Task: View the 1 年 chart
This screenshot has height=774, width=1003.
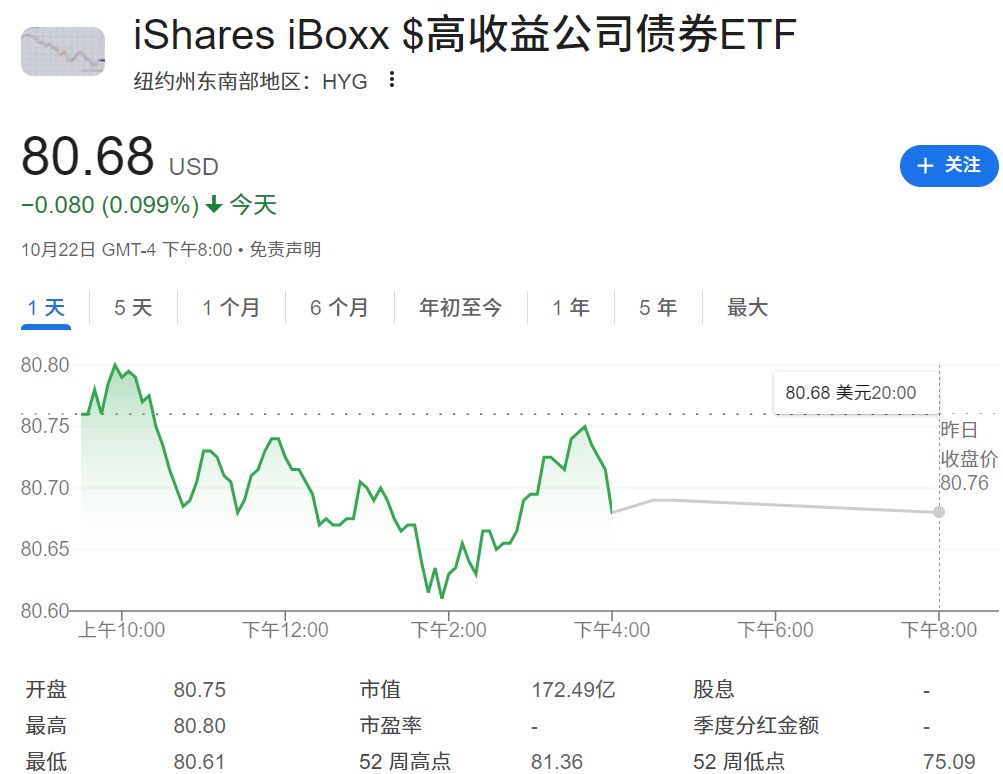Action: tap(570, 308)
